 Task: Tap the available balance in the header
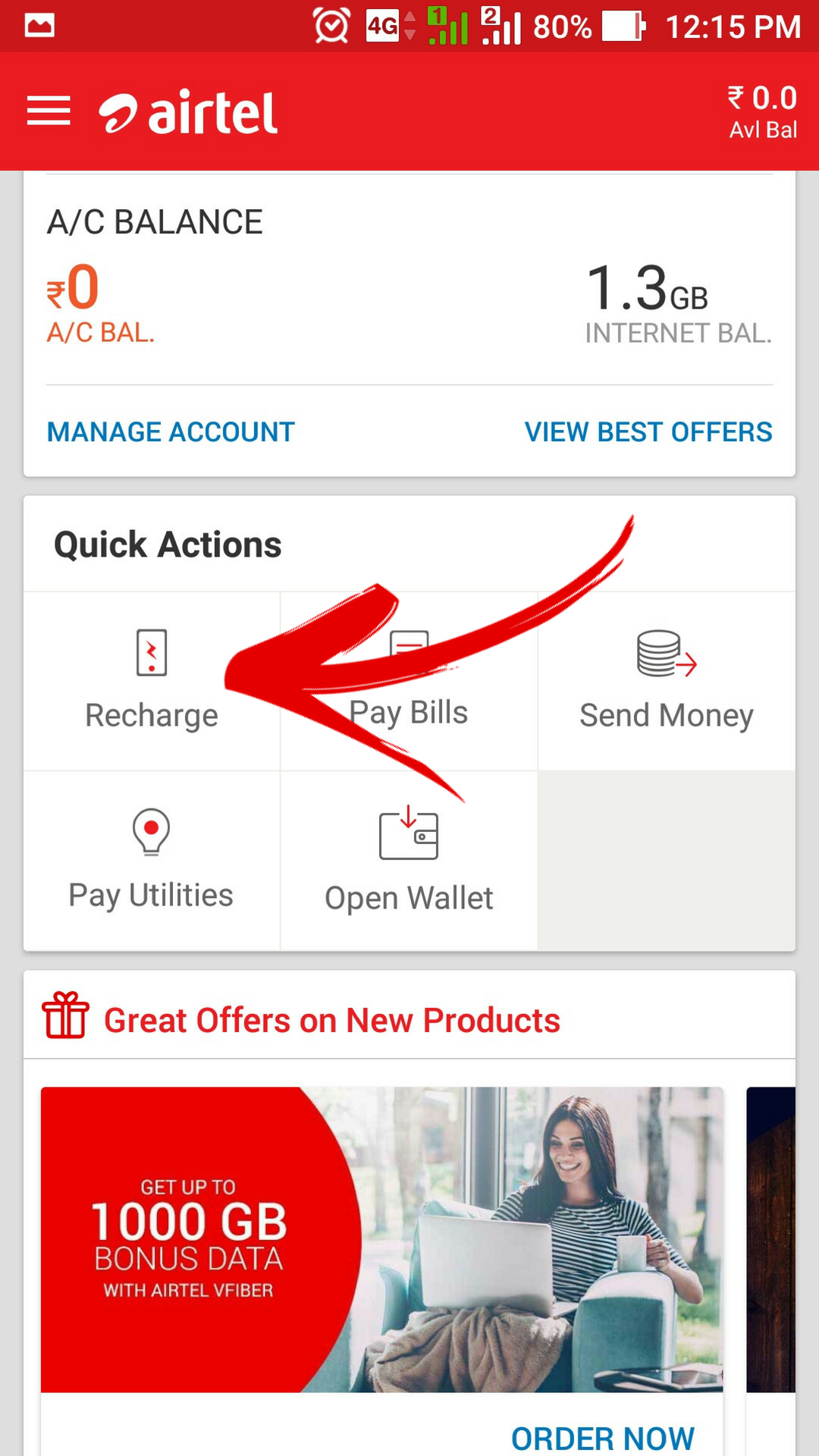coord(761,111)
